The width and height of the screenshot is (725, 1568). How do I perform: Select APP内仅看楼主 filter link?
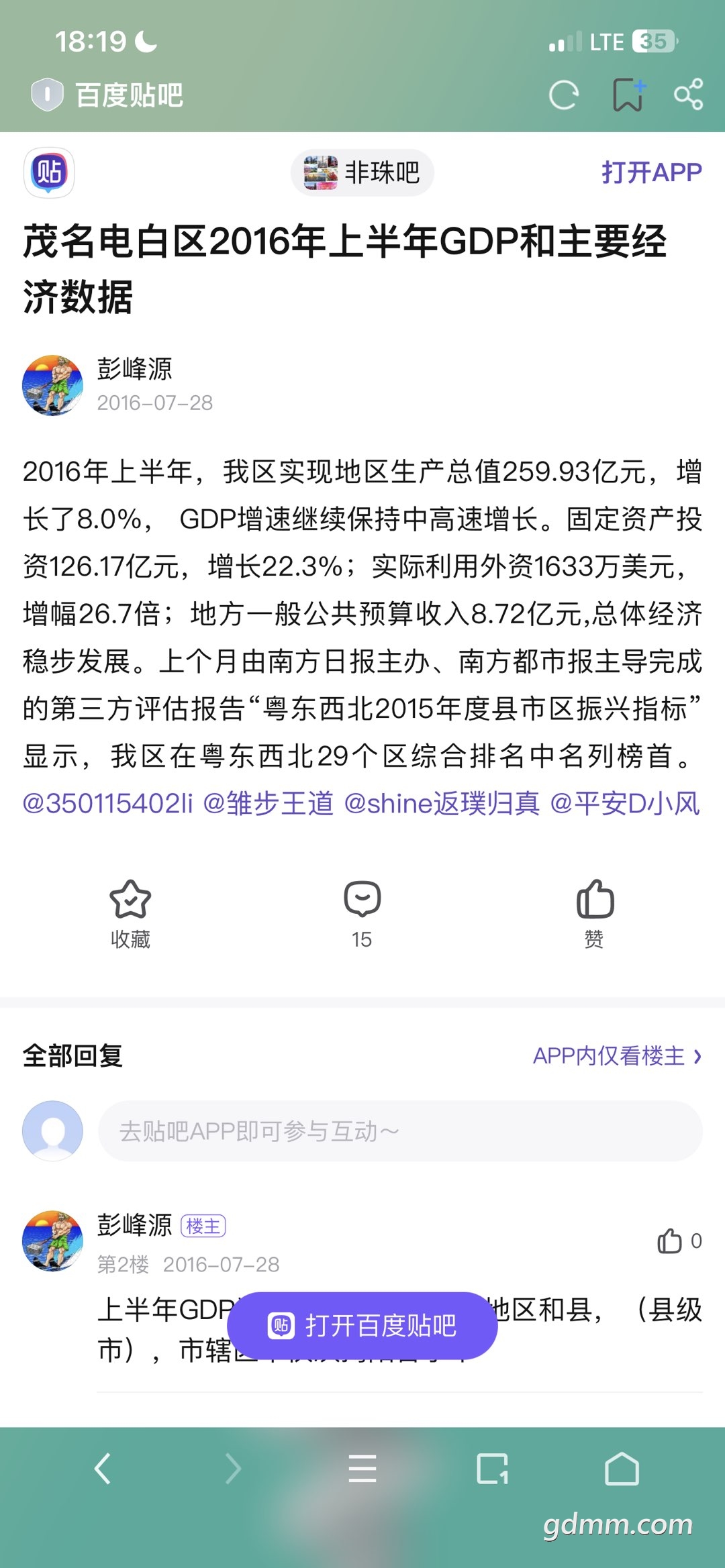tap(617, 1056)
